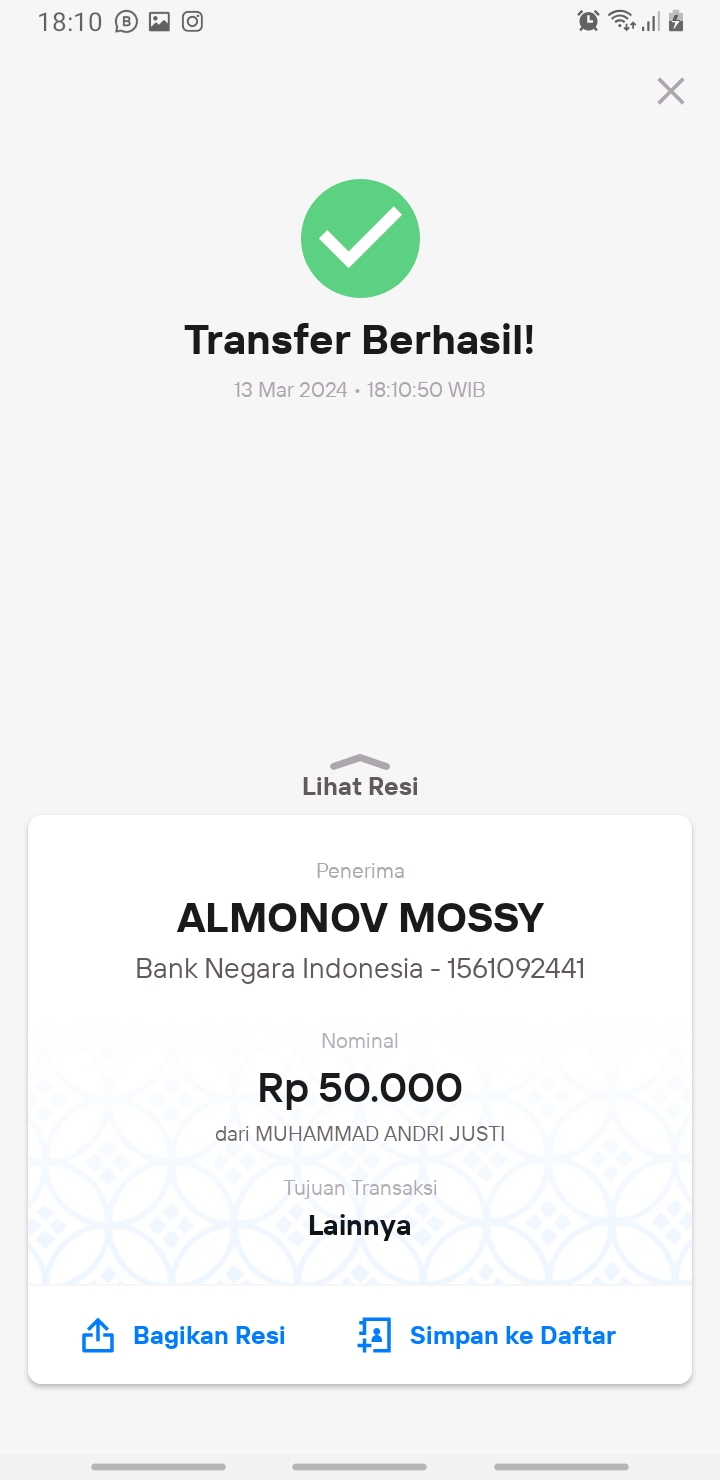Expand Lihat Resi to view receipt
The image size is (720, 1480).
pyautogui.click(x=360, y=776)
